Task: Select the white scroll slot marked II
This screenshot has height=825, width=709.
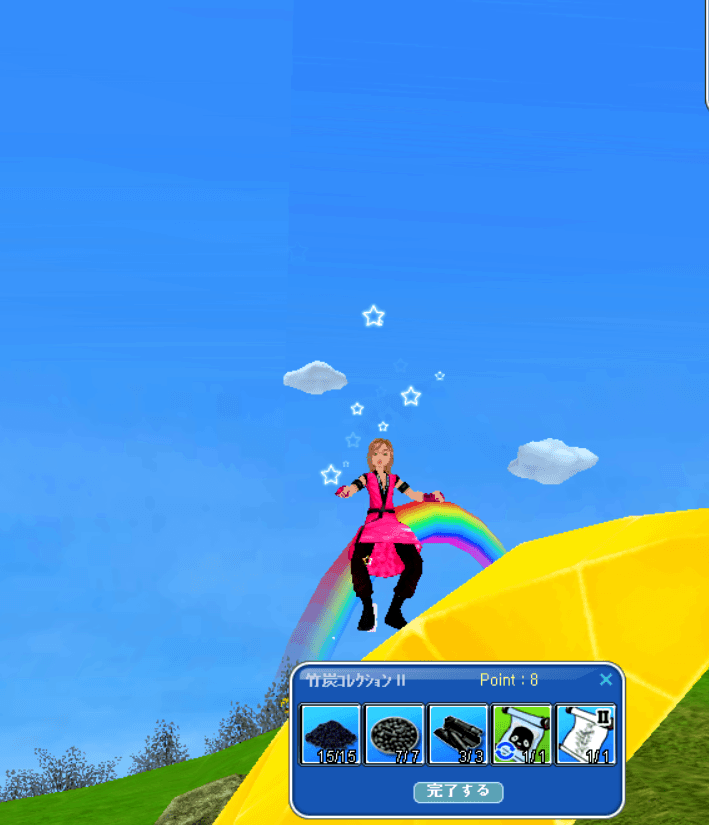Action: click(x=585, y=734)
